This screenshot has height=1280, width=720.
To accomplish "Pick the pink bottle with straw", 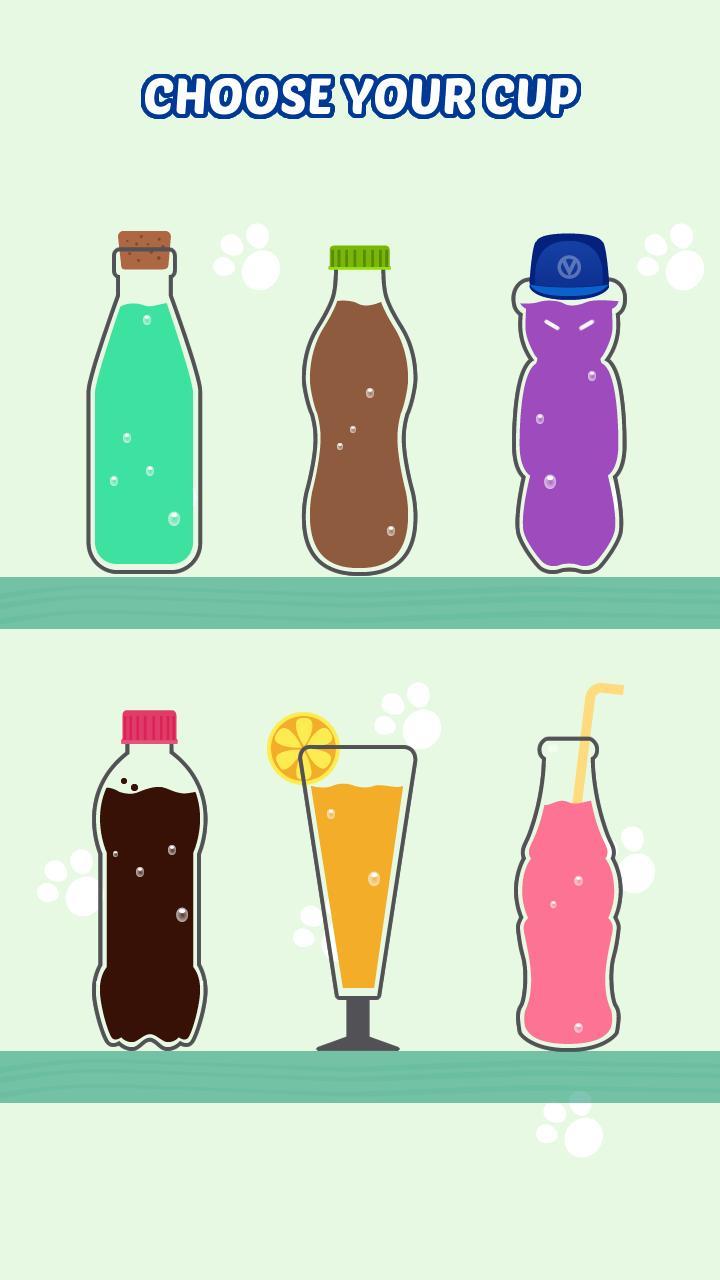I will click(x=568, y=910).
